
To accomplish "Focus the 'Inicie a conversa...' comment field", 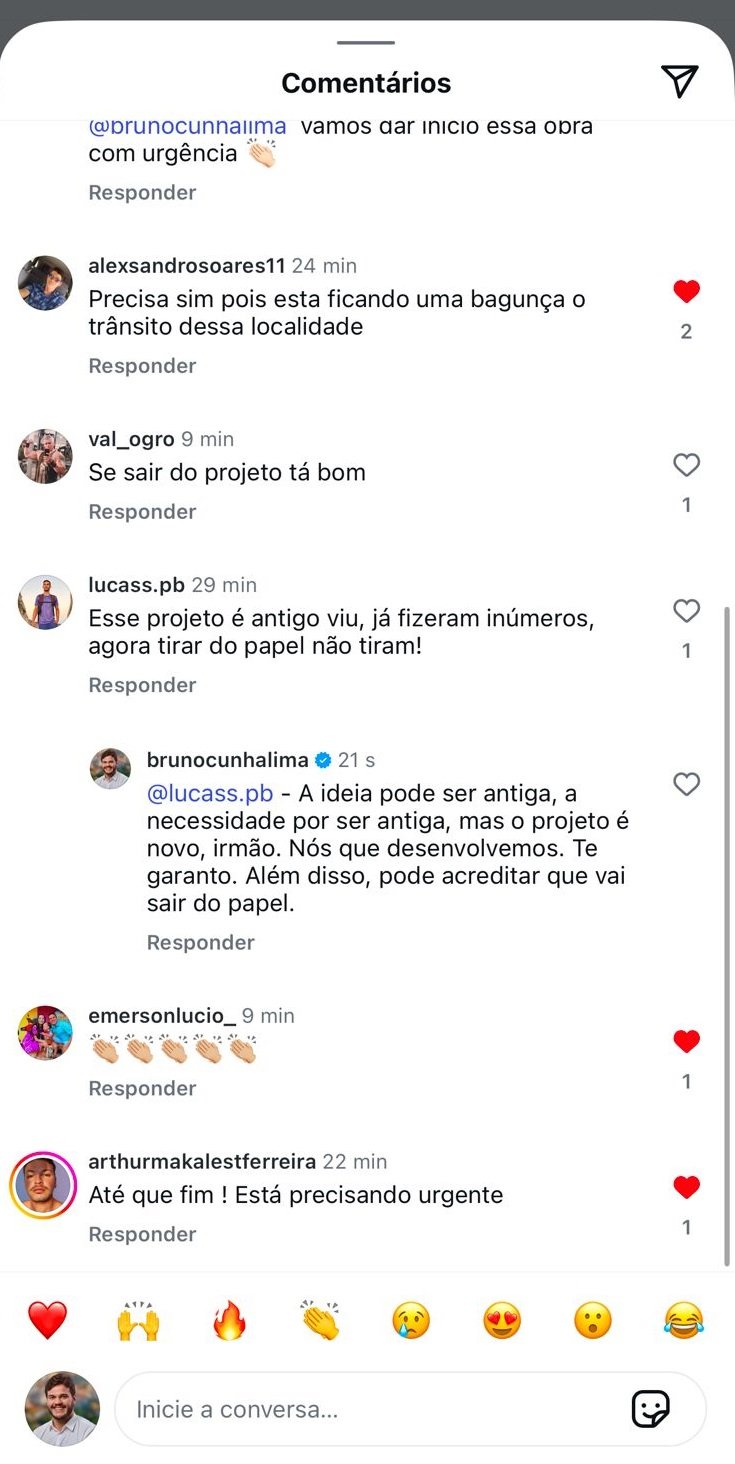I will pos(370,1409).
